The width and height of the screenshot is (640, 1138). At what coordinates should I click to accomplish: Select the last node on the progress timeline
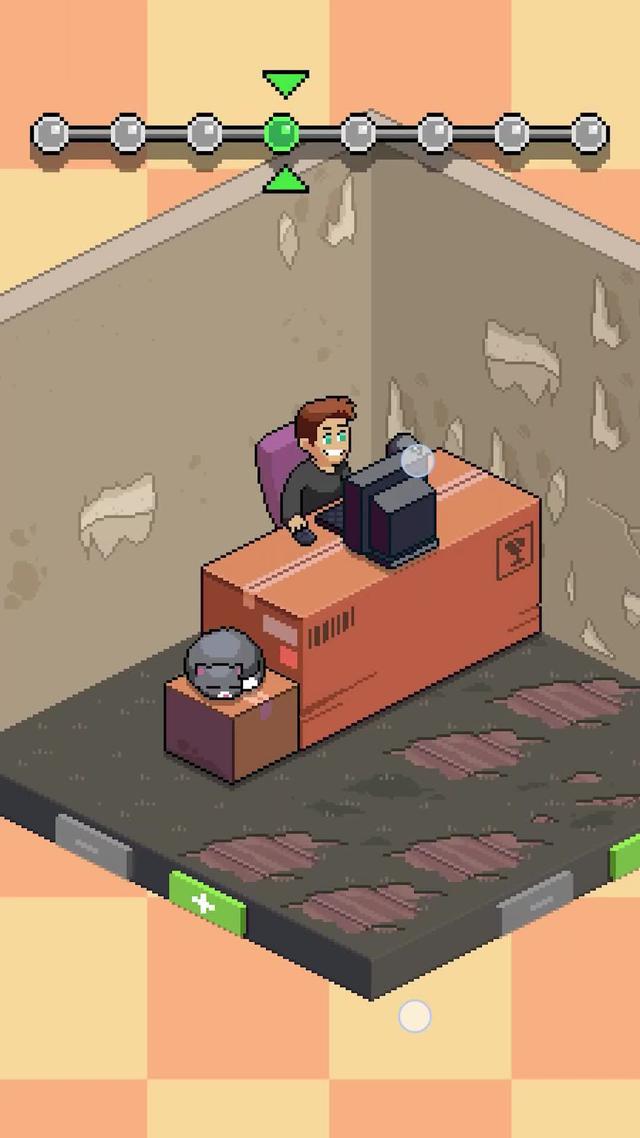pyautogui.click(x=589, y=132)
